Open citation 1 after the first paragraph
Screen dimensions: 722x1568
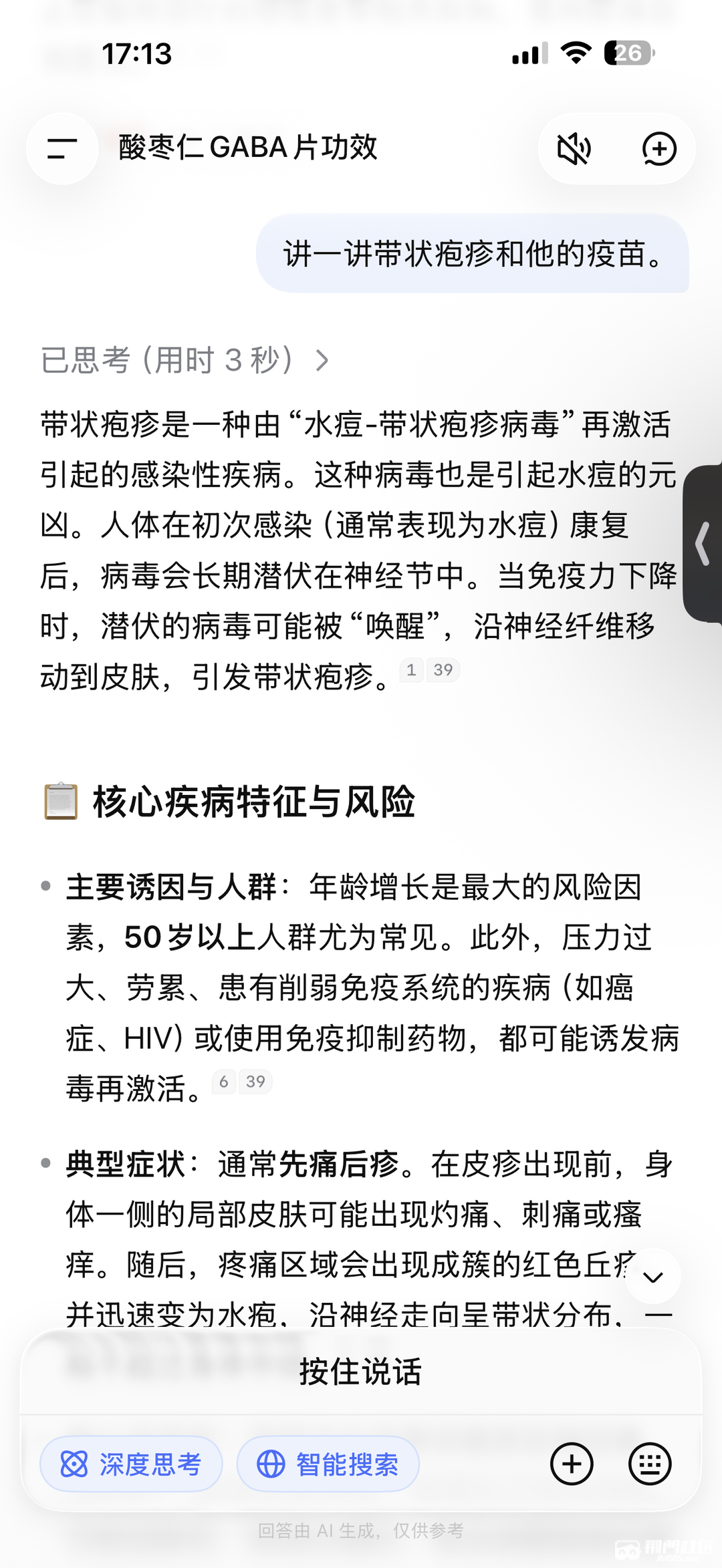click(x=411, y=670)
